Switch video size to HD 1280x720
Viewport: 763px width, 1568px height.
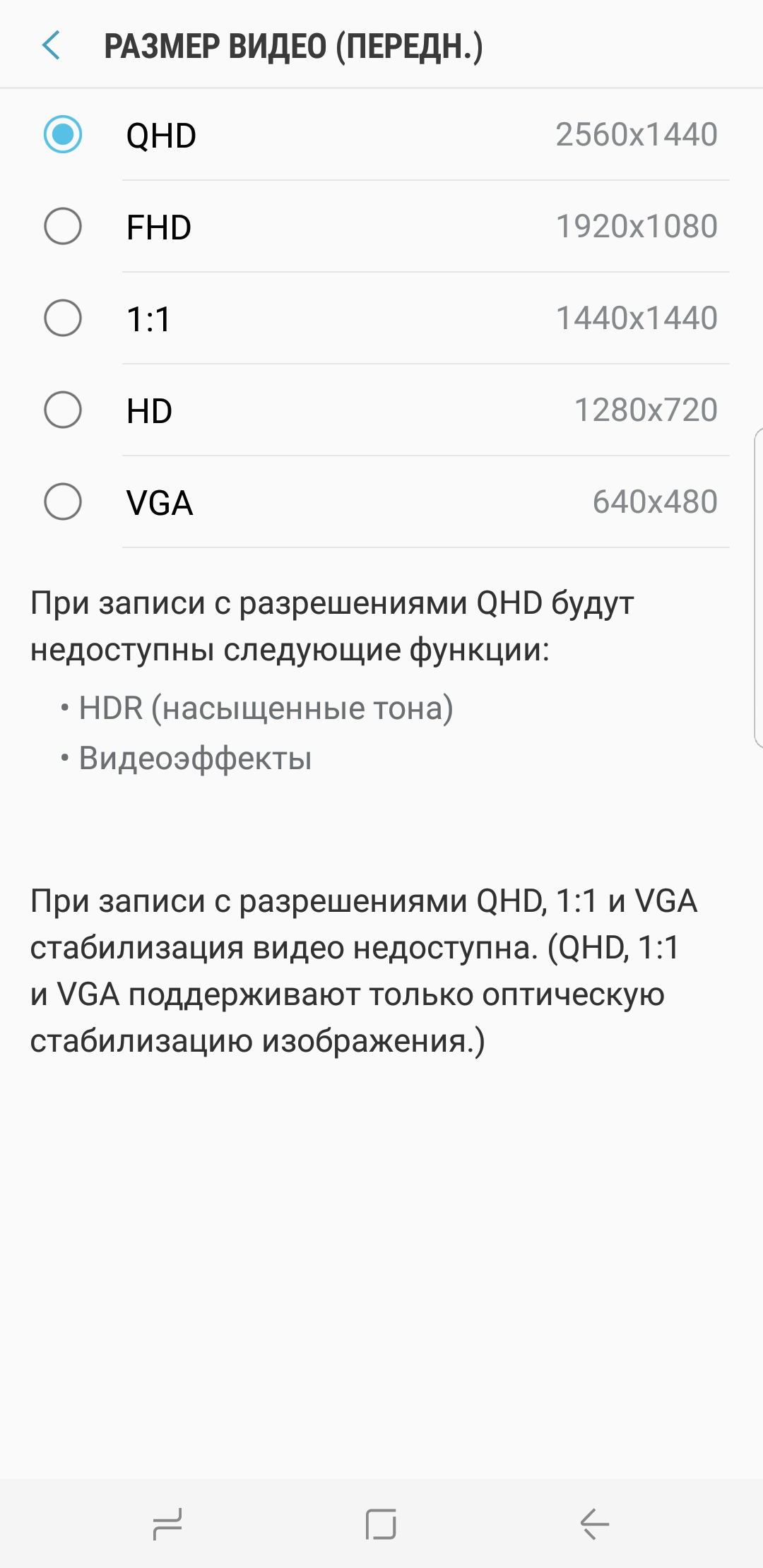[381, 410]
